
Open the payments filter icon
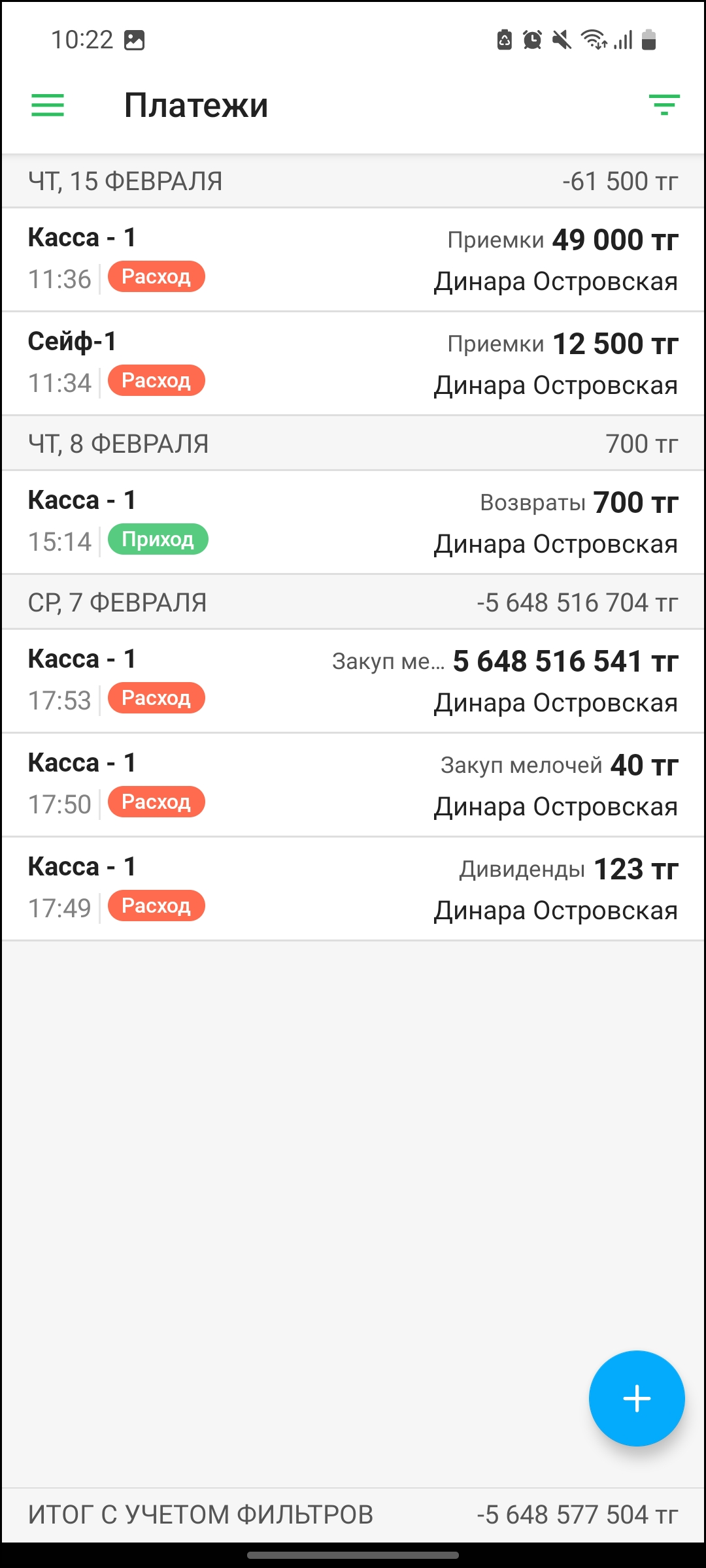tap(664, 105)
